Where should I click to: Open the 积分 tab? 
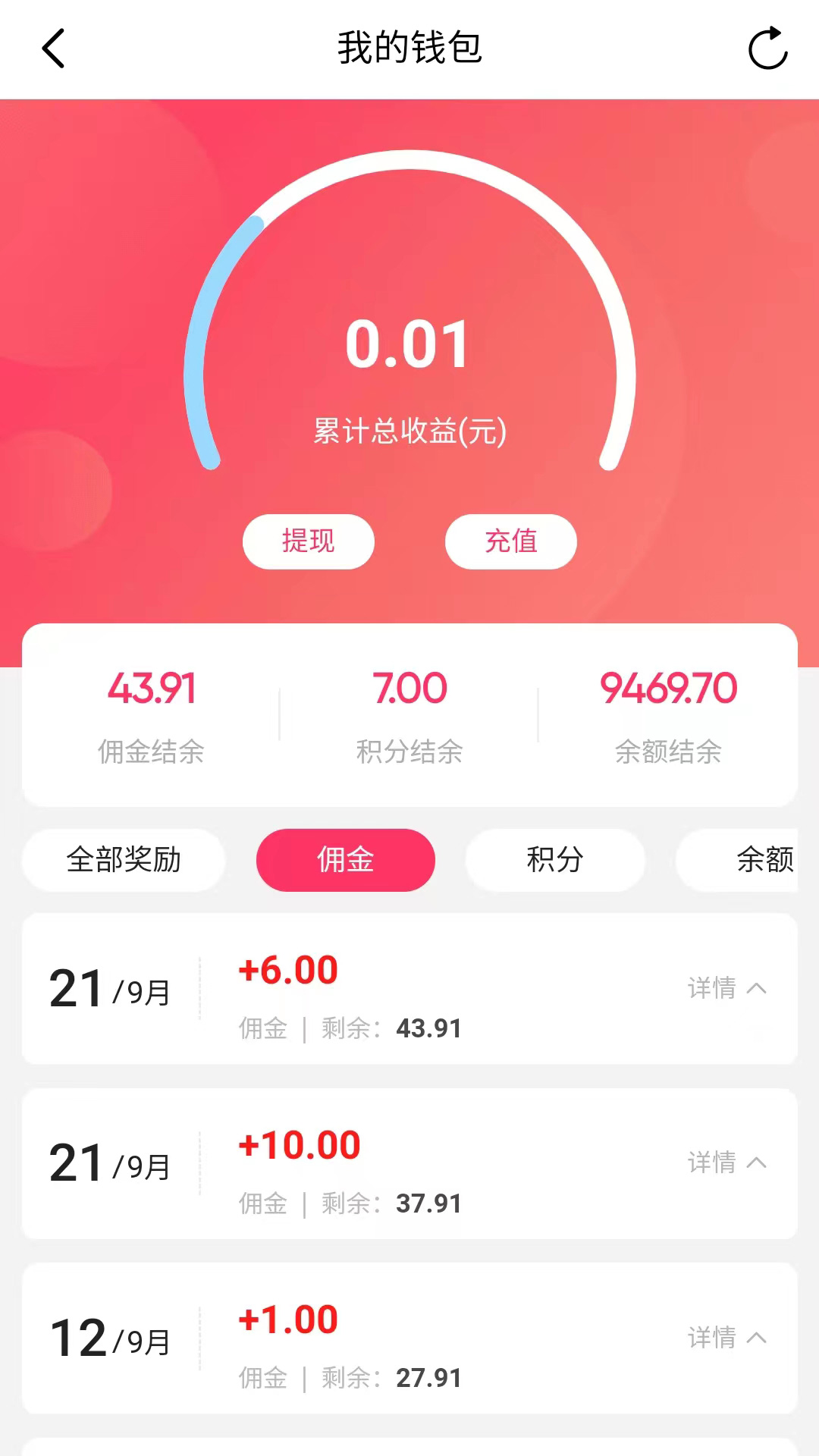coord(554,859)
